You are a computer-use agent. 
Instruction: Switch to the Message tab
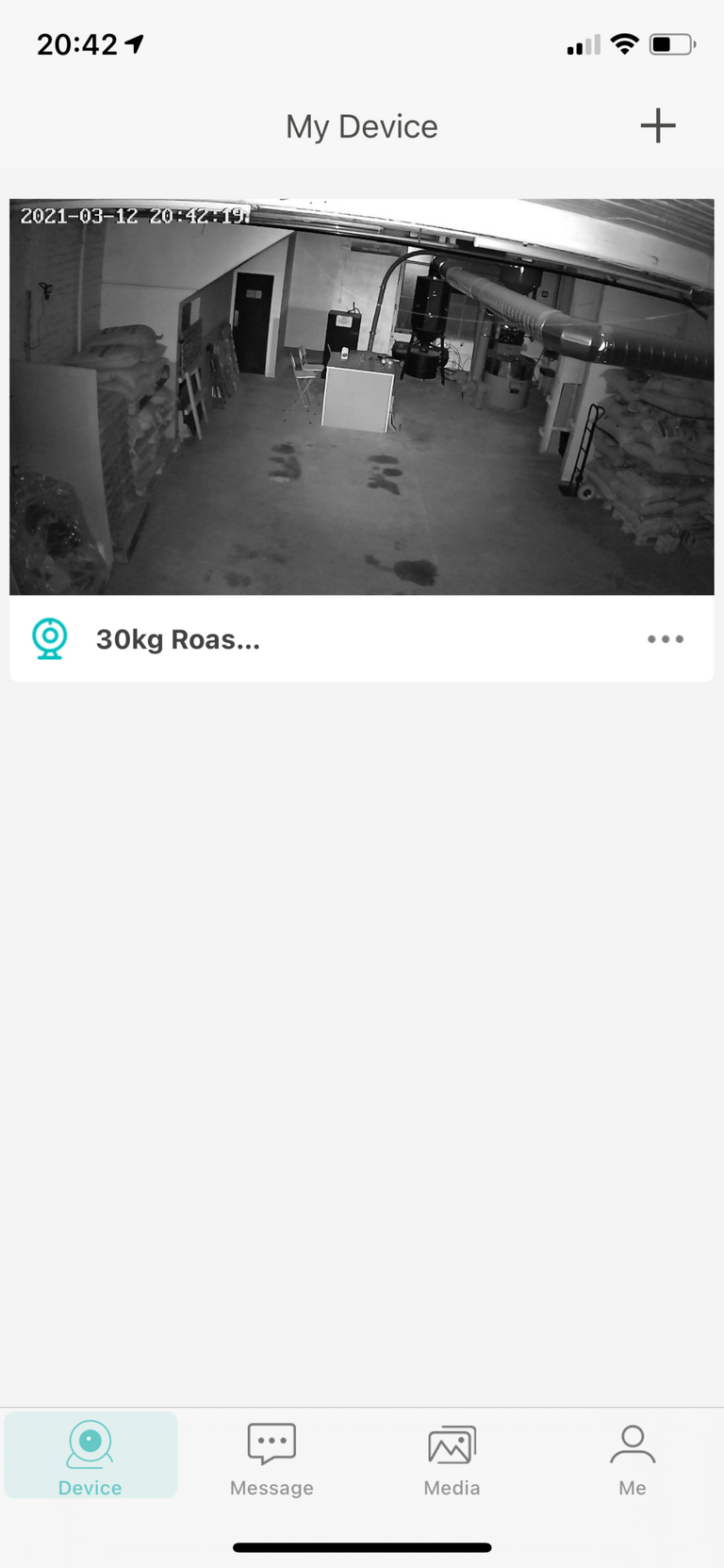click(271, 1457)
